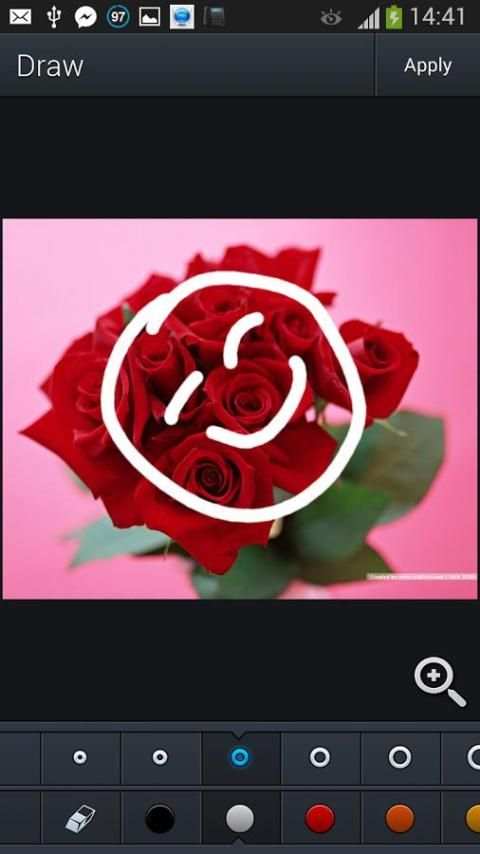Image resolution: width=480 pixels, height=854 pixels.
Task: Pick the second smallest brush size
Action: click(160, 757)
